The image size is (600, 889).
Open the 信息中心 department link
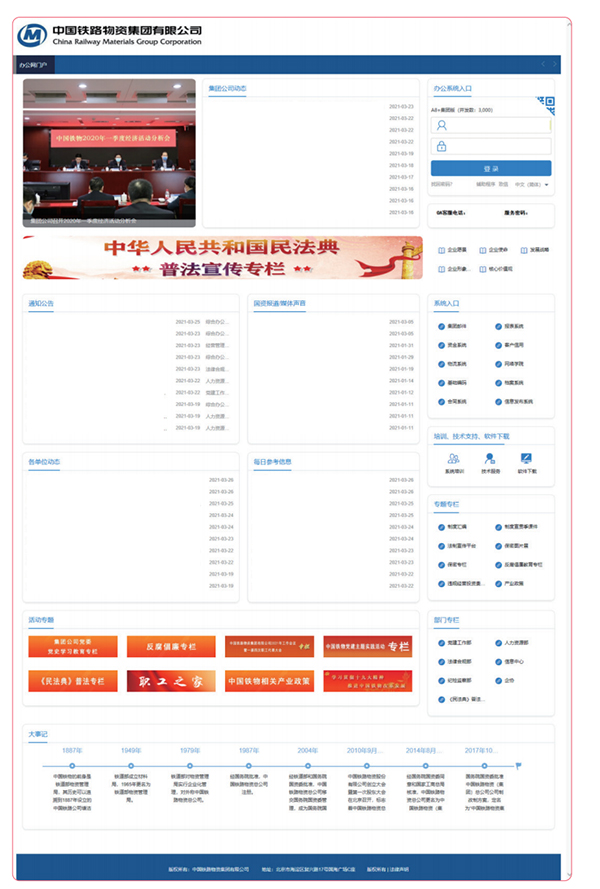coord(513,661)
